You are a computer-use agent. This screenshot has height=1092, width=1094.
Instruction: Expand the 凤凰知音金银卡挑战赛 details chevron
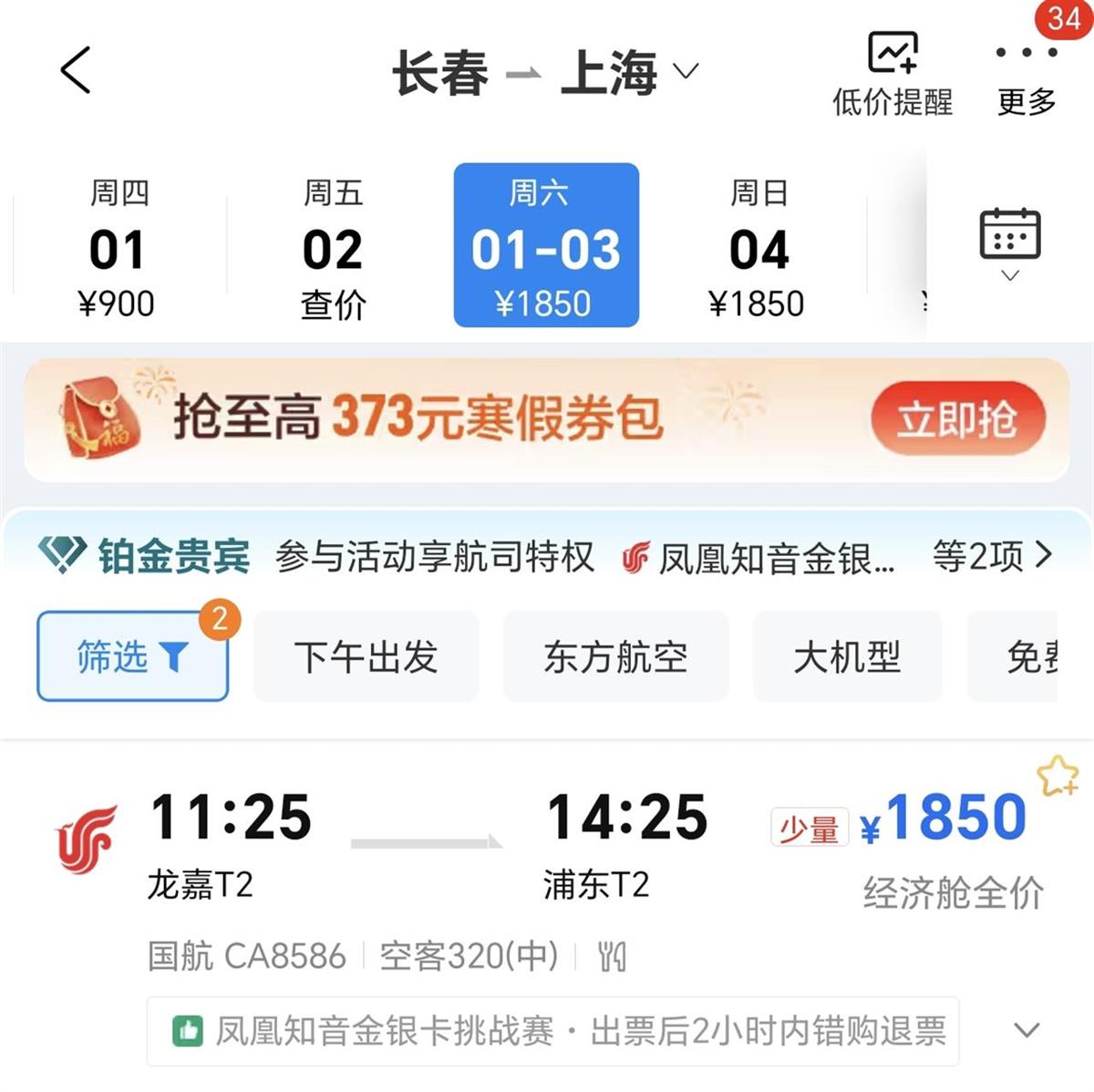pos(1027,1031)
